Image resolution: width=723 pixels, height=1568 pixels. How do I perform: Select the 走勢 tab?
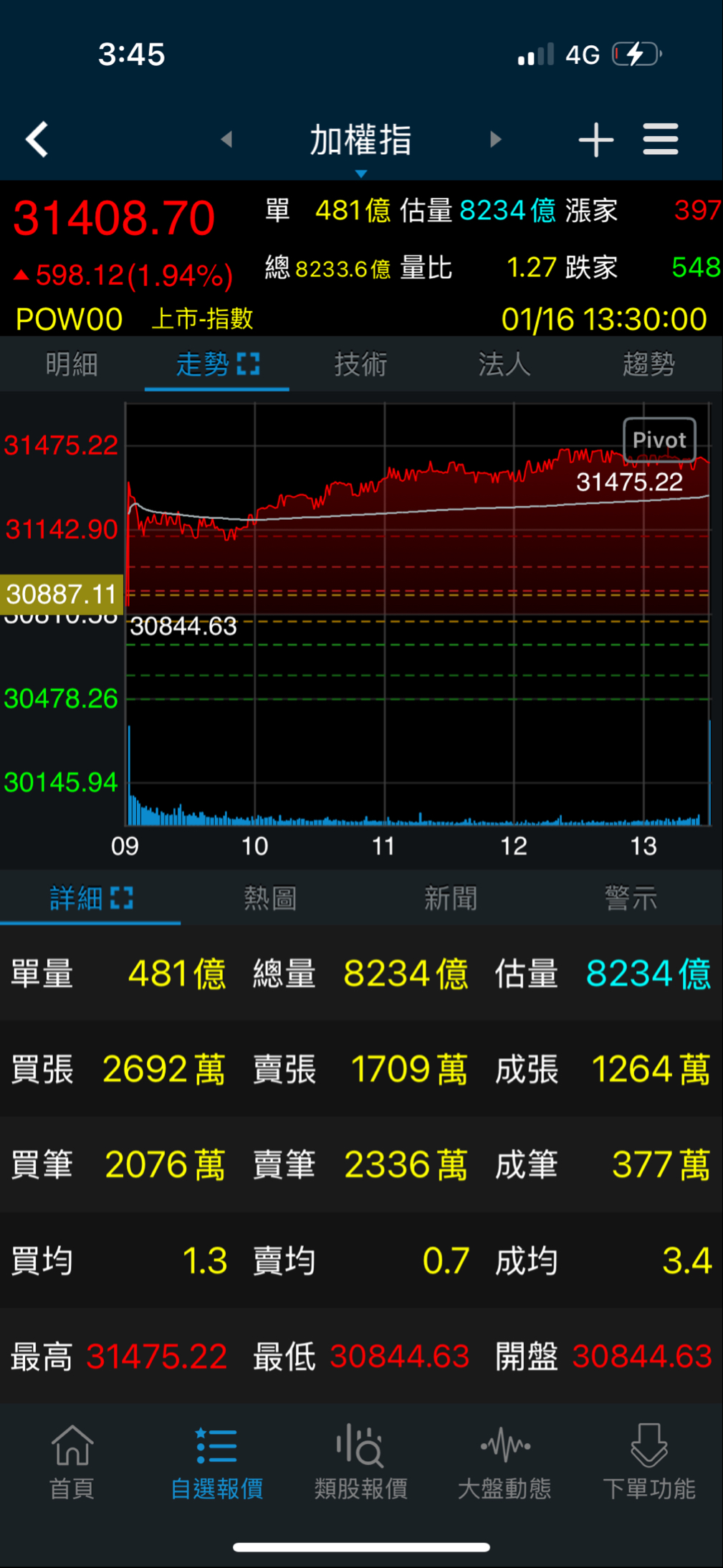click(x=217, y=364)
